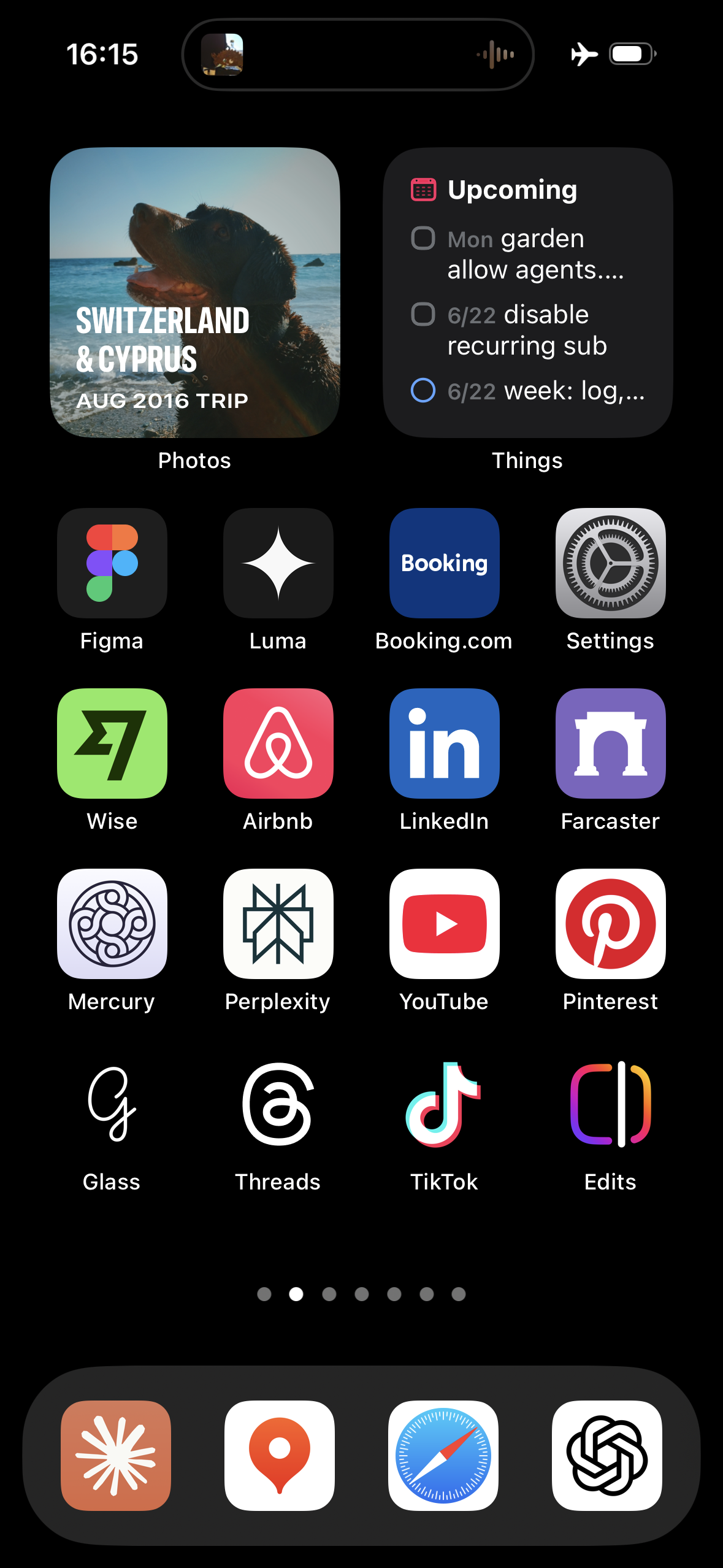Viewport: 723px width, 1568px height.
Task: Open Booking.com
Action: click(445, 563)
